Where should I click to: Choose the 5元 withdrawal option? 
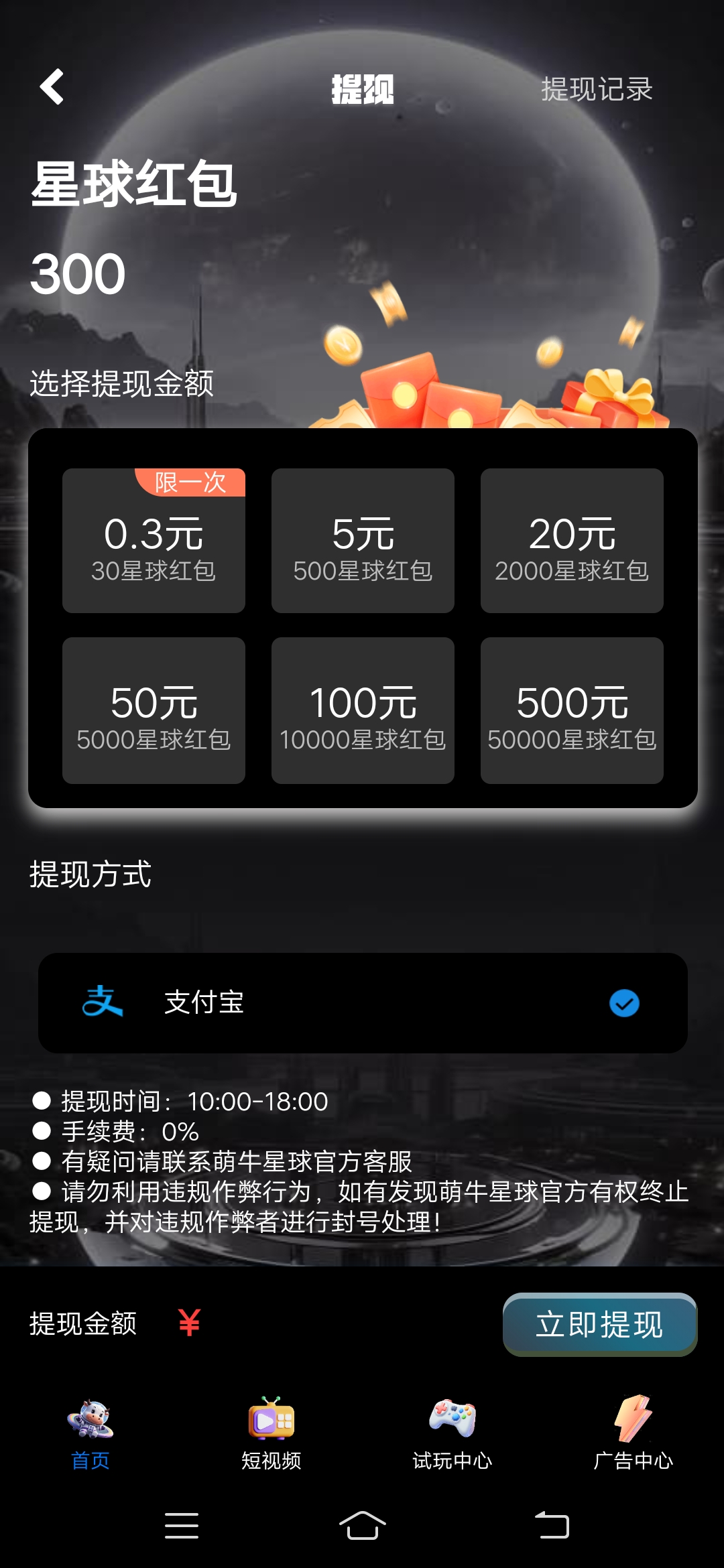[363, 541]
